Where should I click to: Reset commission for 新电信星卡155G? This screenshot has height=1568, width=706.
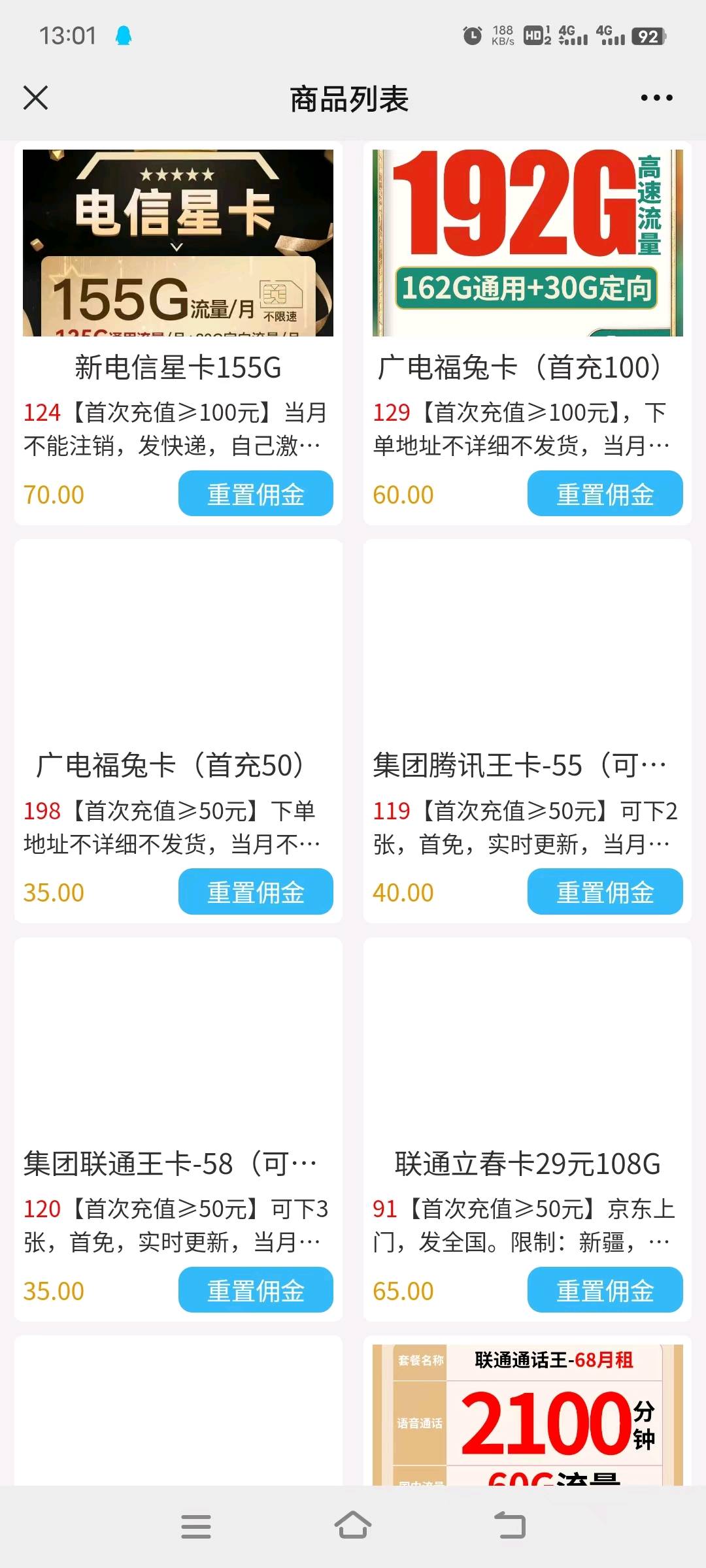(x=256, y=494)
